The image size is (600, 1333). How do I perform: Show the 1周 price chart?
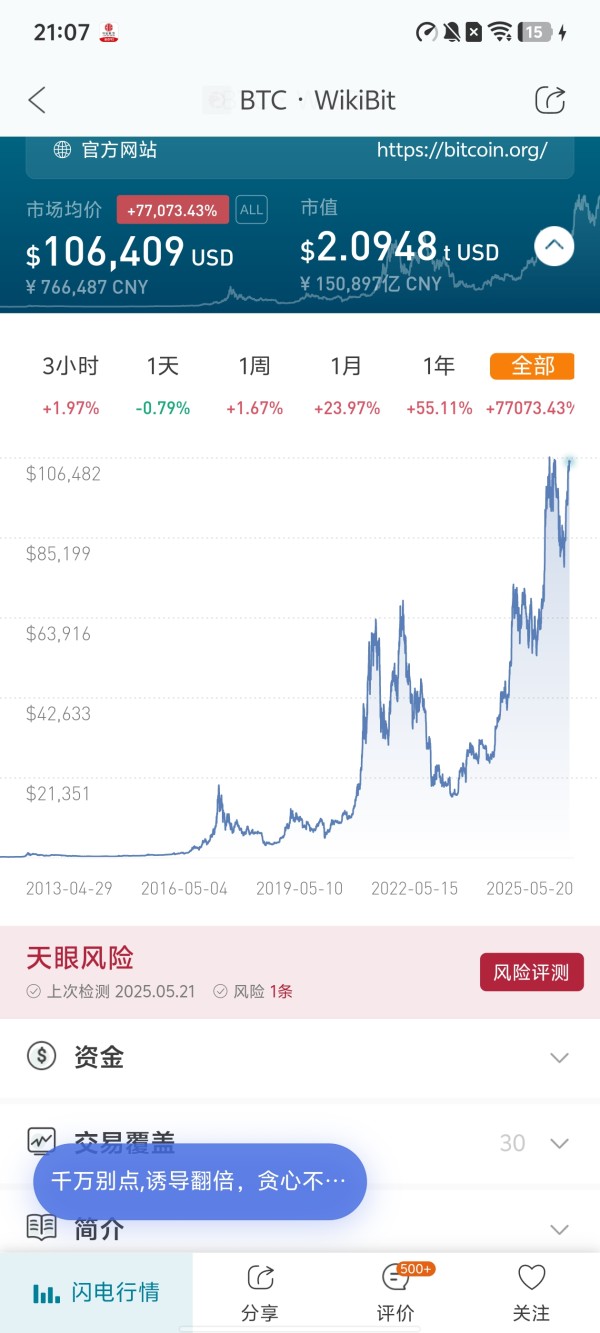point(254,367)
